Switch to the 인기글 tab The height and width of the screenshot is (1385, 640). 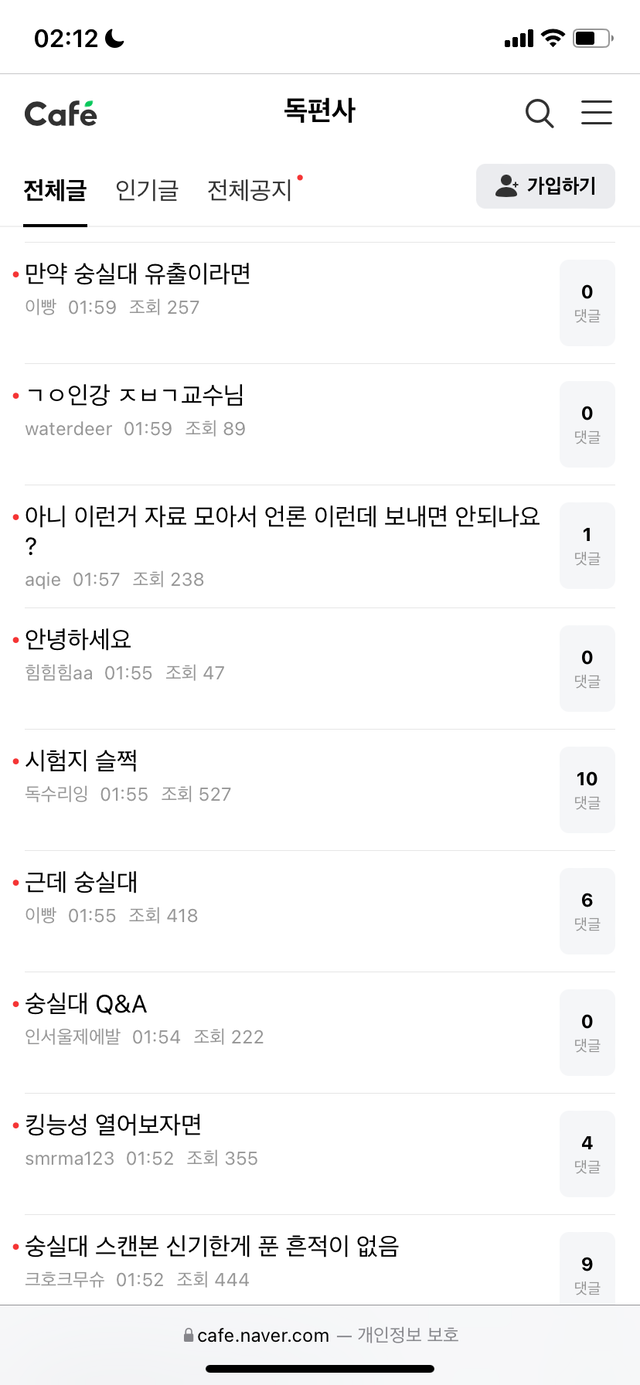(147, 189)
